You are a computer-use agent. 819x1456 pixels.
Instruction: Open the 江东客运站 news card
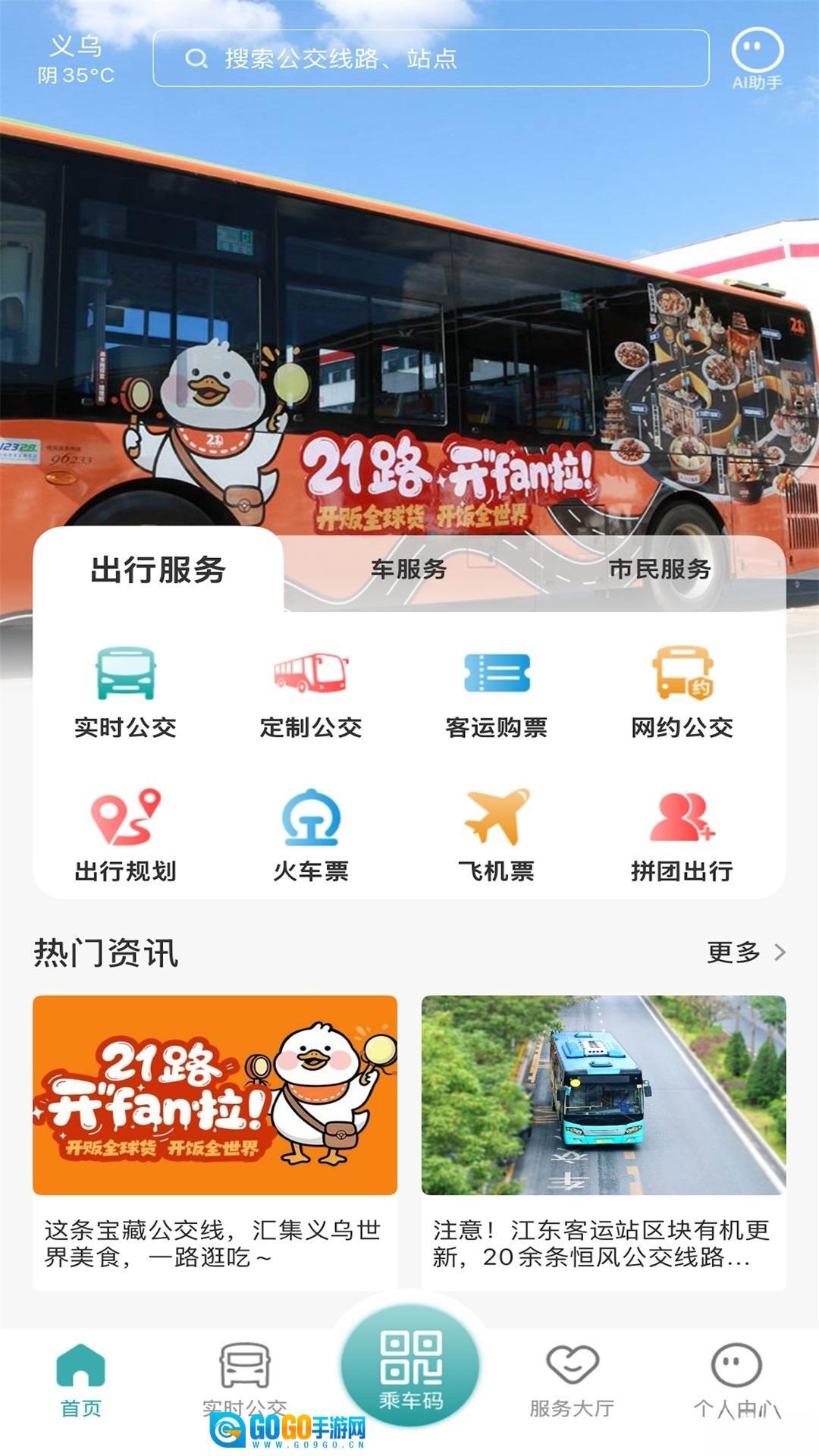(x=604, y=1141)
